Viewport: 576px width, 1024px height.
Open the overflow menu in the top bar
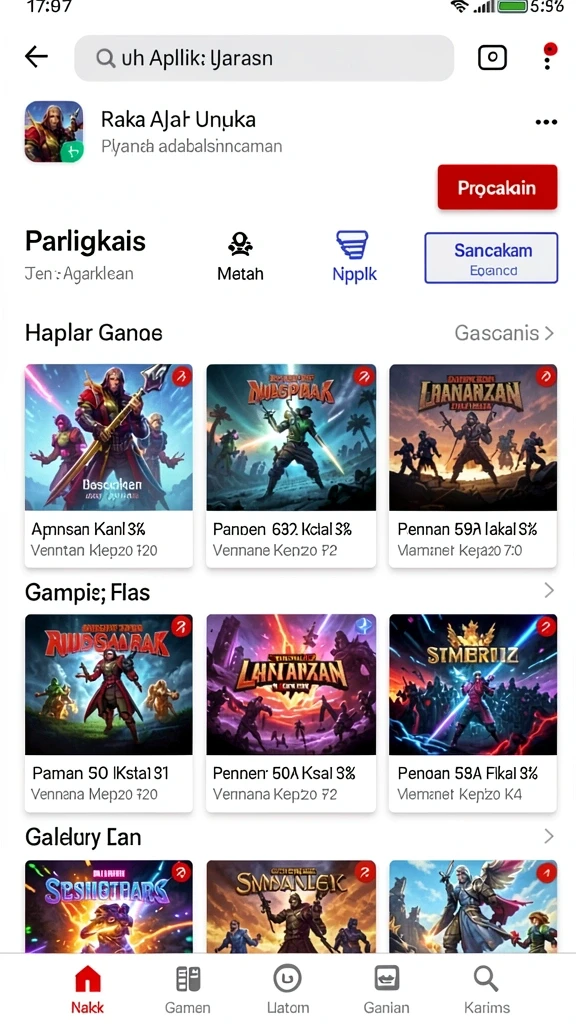point(549,56)
